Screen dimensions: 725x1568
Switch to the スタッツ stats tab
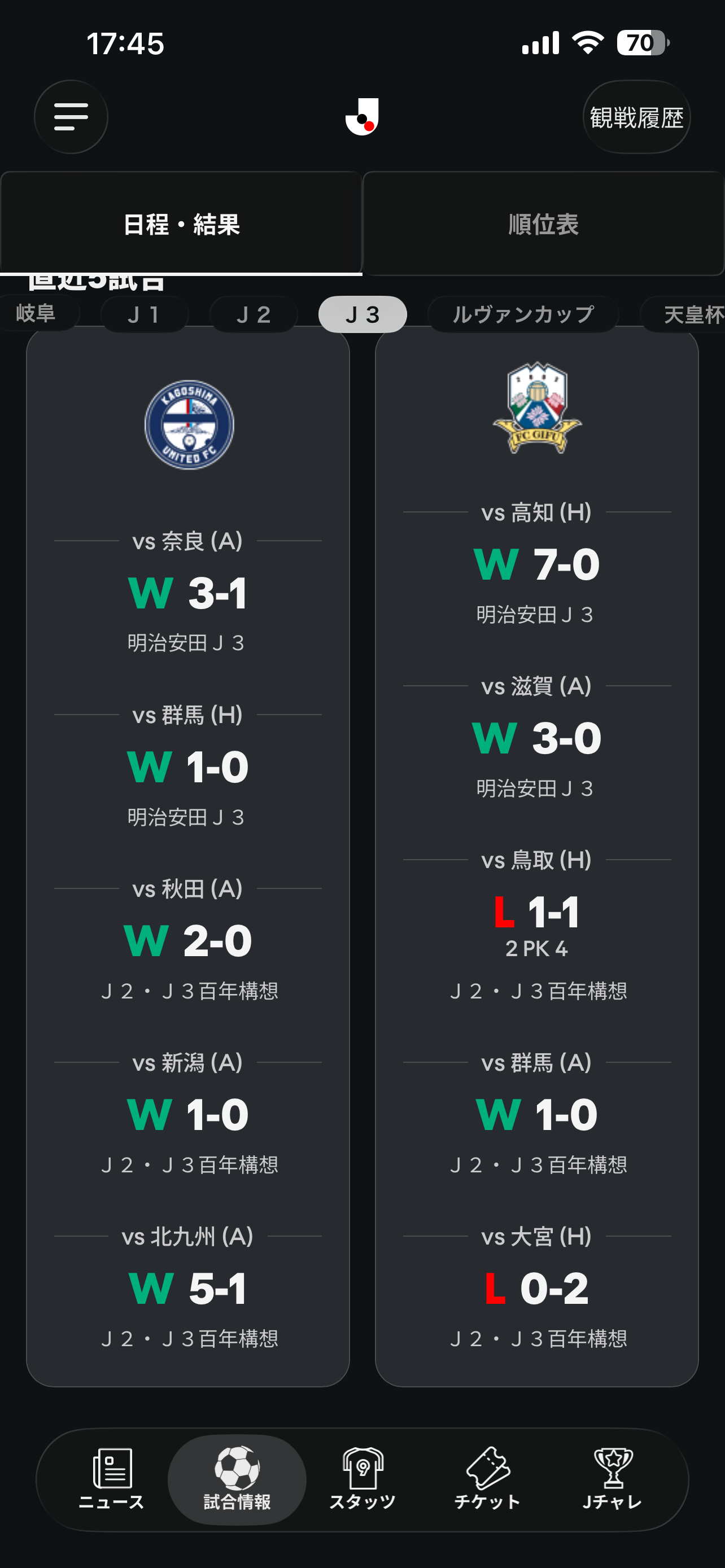(362, 1479)
